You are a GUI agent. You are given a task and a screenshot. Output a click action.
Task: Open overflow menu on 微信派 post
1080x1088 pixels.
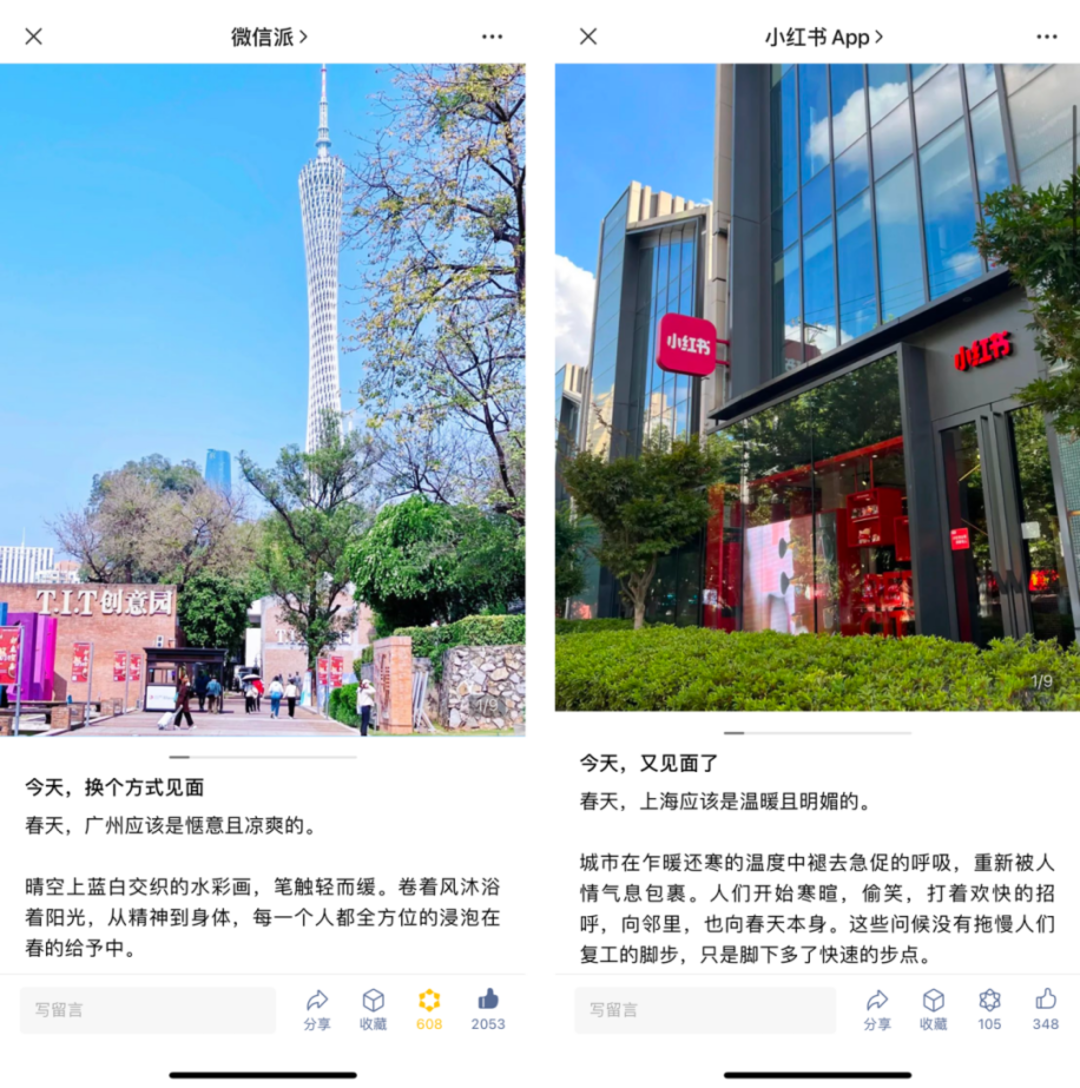pyautogui.click(x=492, y=36)
